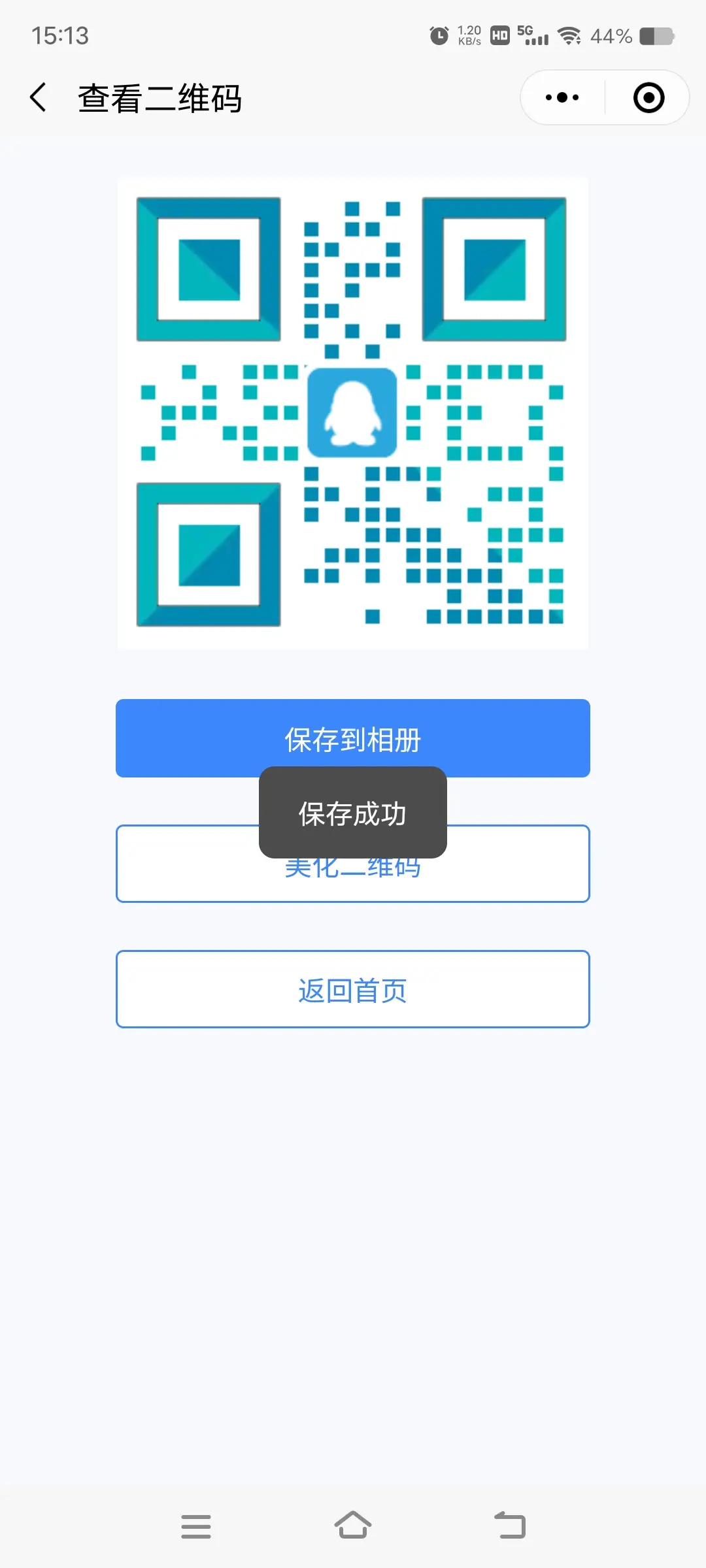This screenshot has width=706, height=1568.
Task: Open the mini program three-dot menu
Action: [562, 98]
